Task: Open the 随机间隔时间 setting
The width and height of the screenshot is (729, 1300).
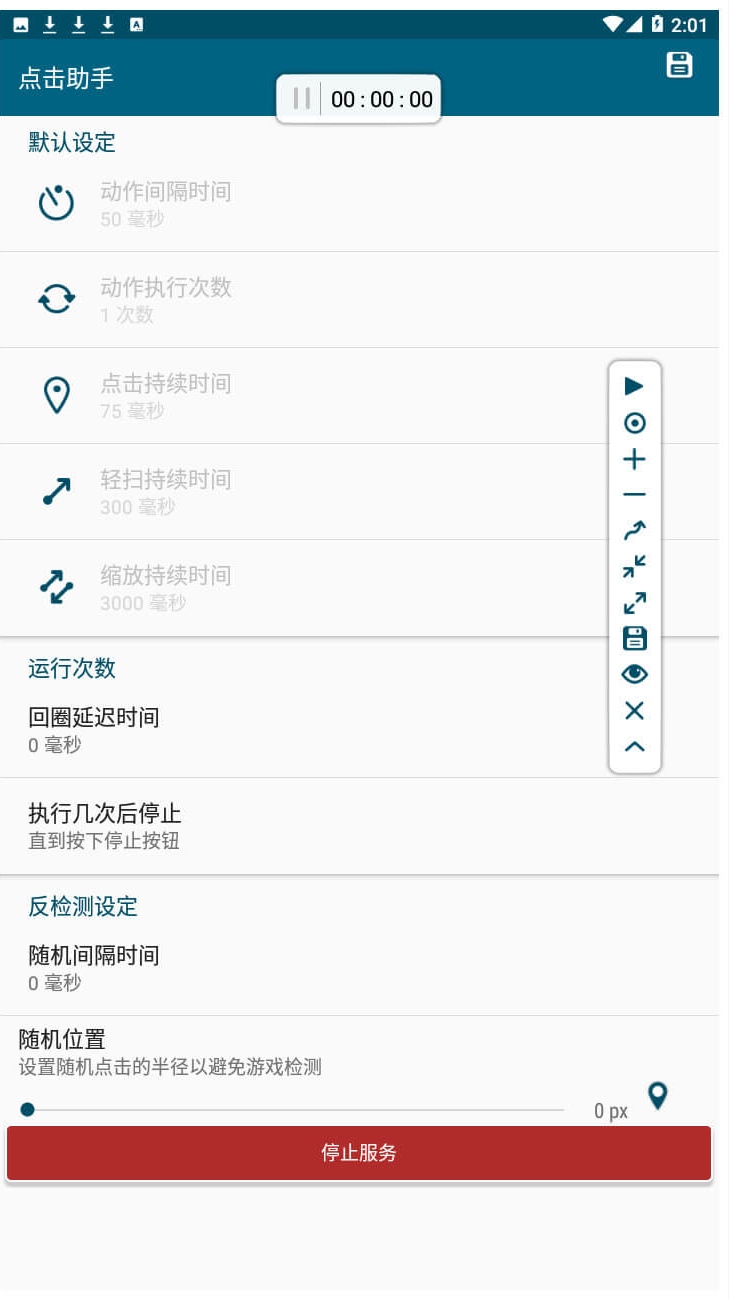Action: coord(359,968)
